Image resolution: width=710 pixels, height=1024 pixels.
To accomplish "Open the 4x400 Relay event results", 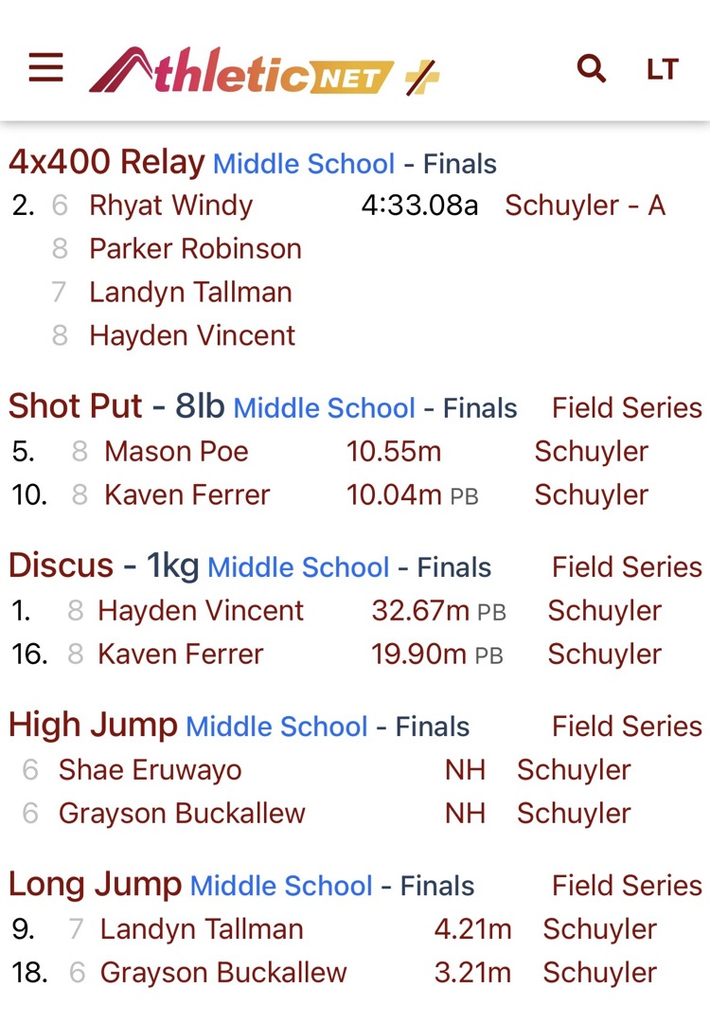I will pyautogui.click(x=106, y=162).
